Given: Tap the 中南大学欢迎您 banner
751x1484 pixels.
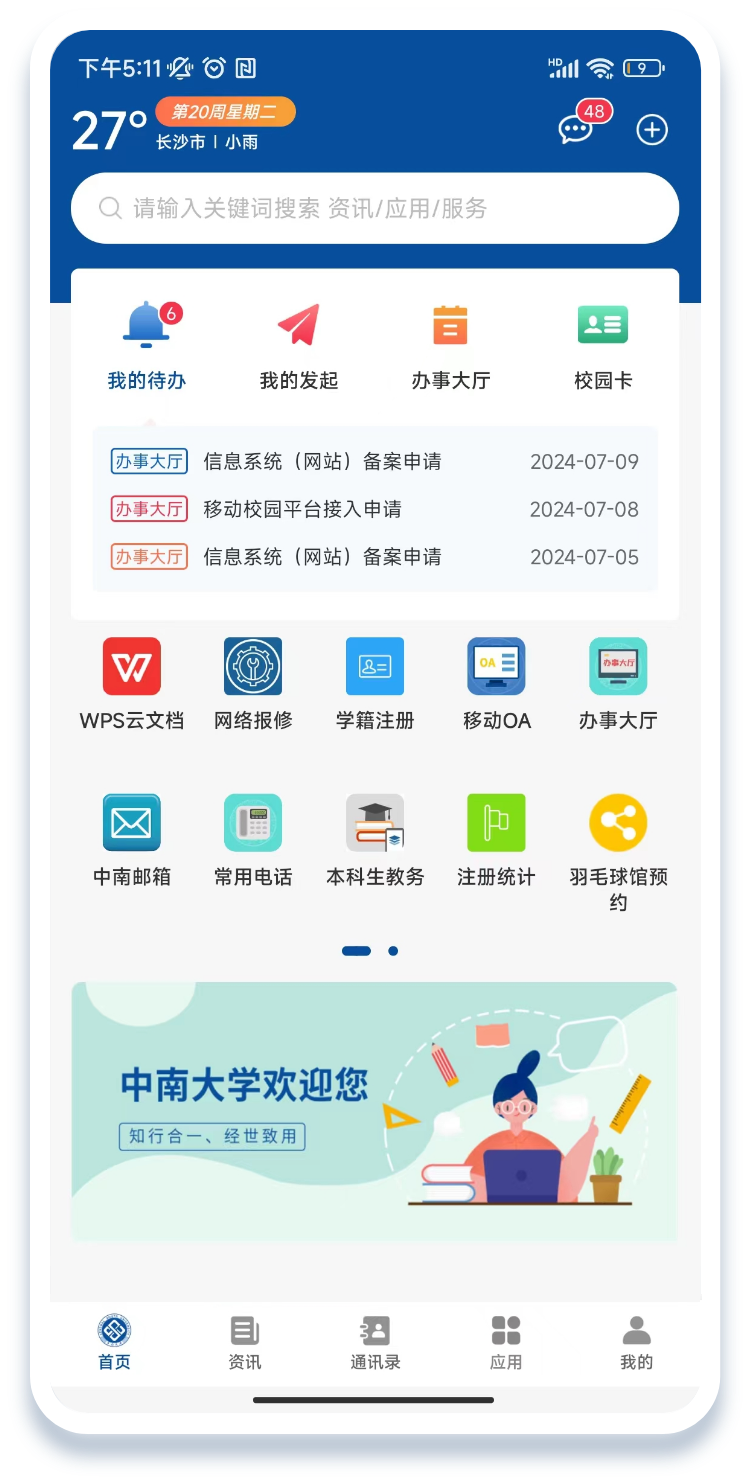Looking at the screenshot, I should [x=375, y=1111].
